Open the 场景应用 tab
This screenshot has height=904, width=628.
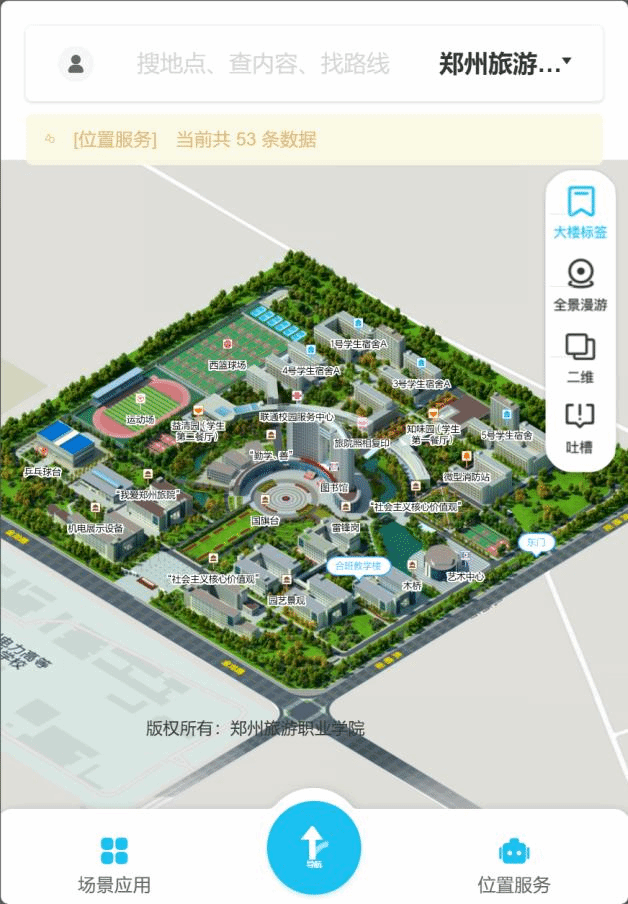(x=114, y=865)
